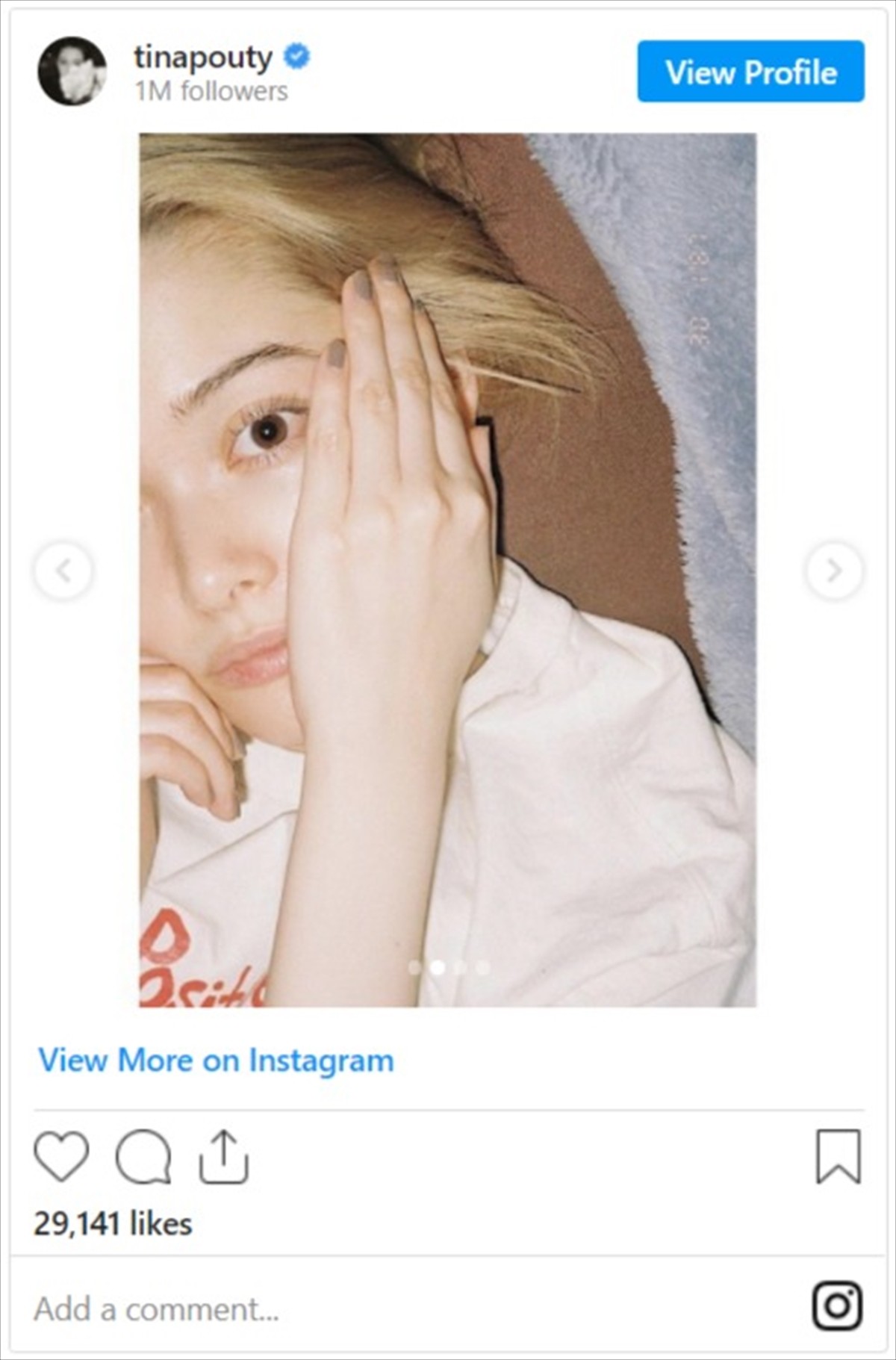Go back to the previous carousel photo
Image resolution: width=896 pixels, height=1360 pixels.
[63, 571]
